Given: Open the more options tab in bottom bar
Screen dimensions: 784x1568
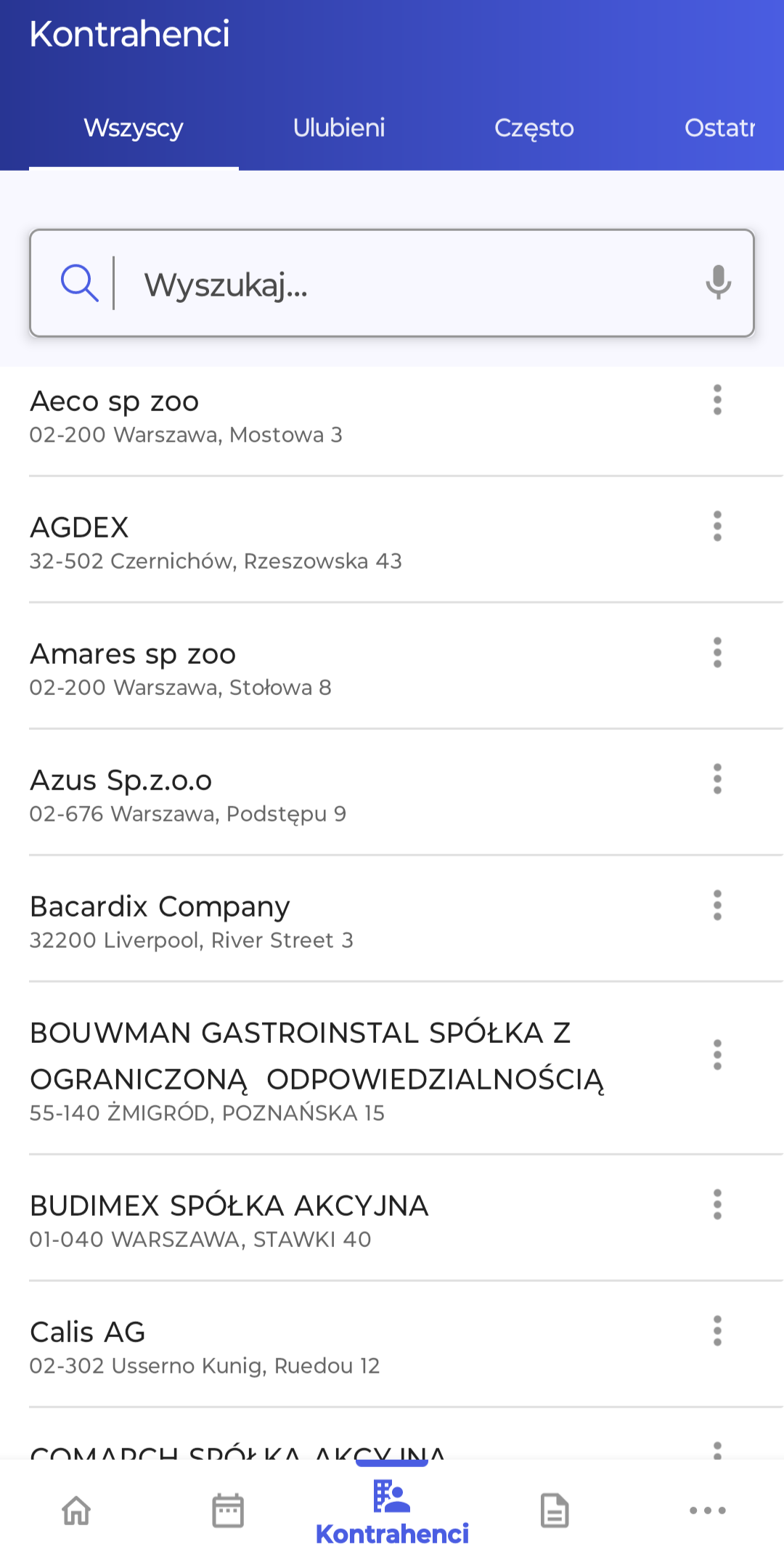Looking at the screenshot, I should coord(708,1511).
